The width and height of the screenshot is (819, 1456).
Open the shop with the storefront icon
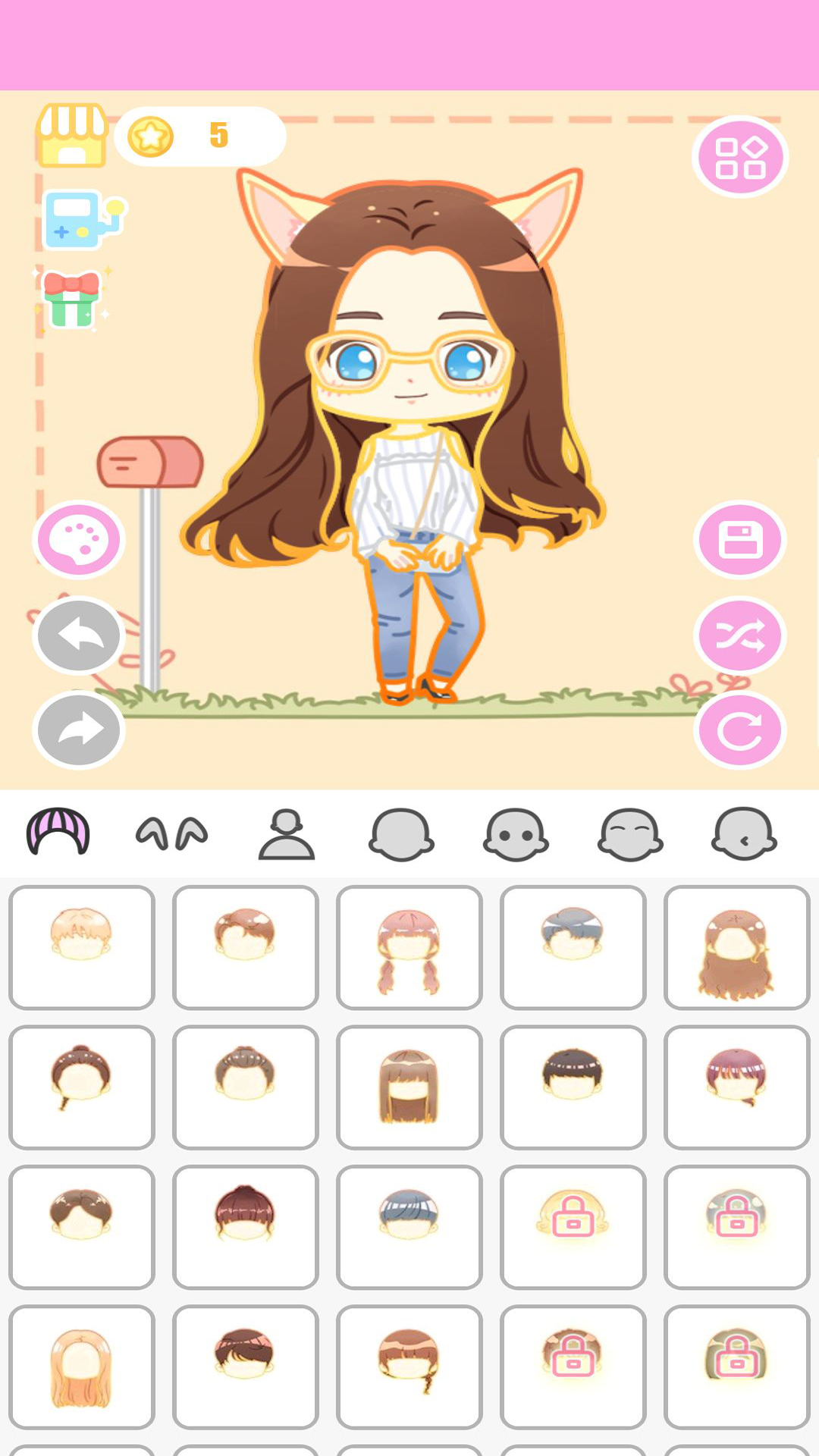pos(72,136)
